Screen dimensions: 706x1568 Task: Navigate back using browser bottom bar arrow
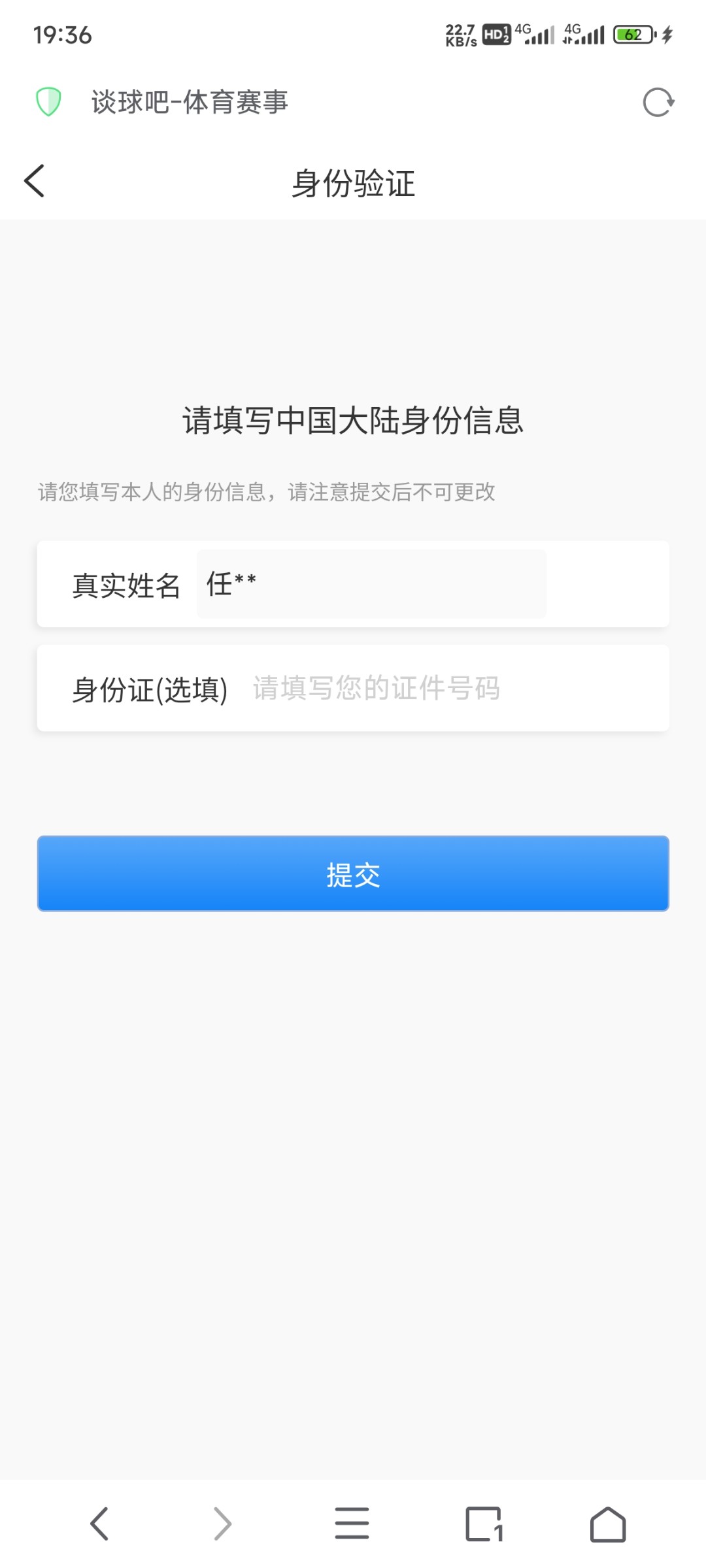99,1524
